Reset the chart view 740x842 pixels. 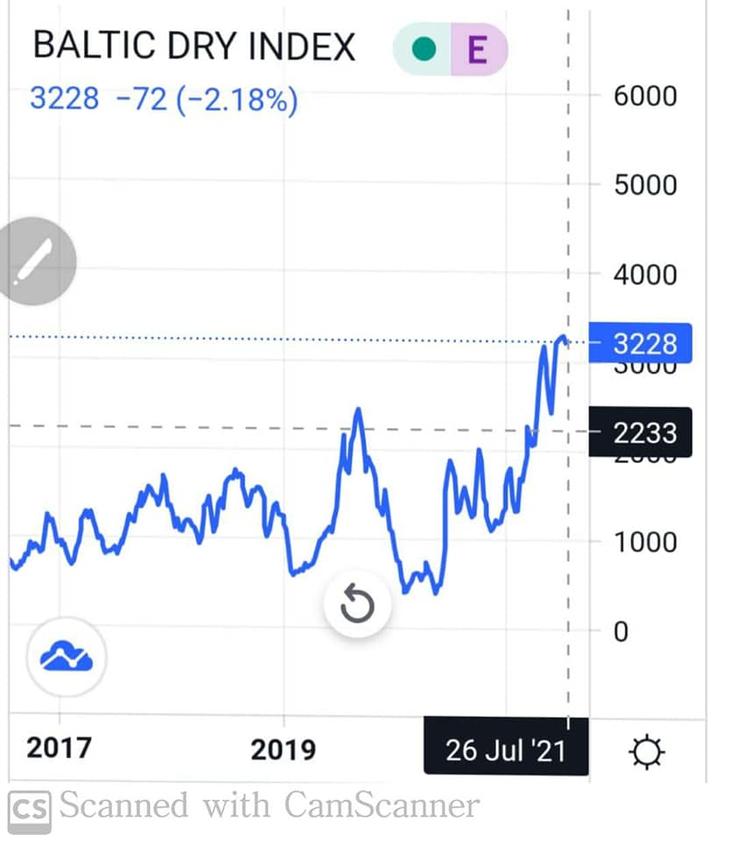coord(357,604)
